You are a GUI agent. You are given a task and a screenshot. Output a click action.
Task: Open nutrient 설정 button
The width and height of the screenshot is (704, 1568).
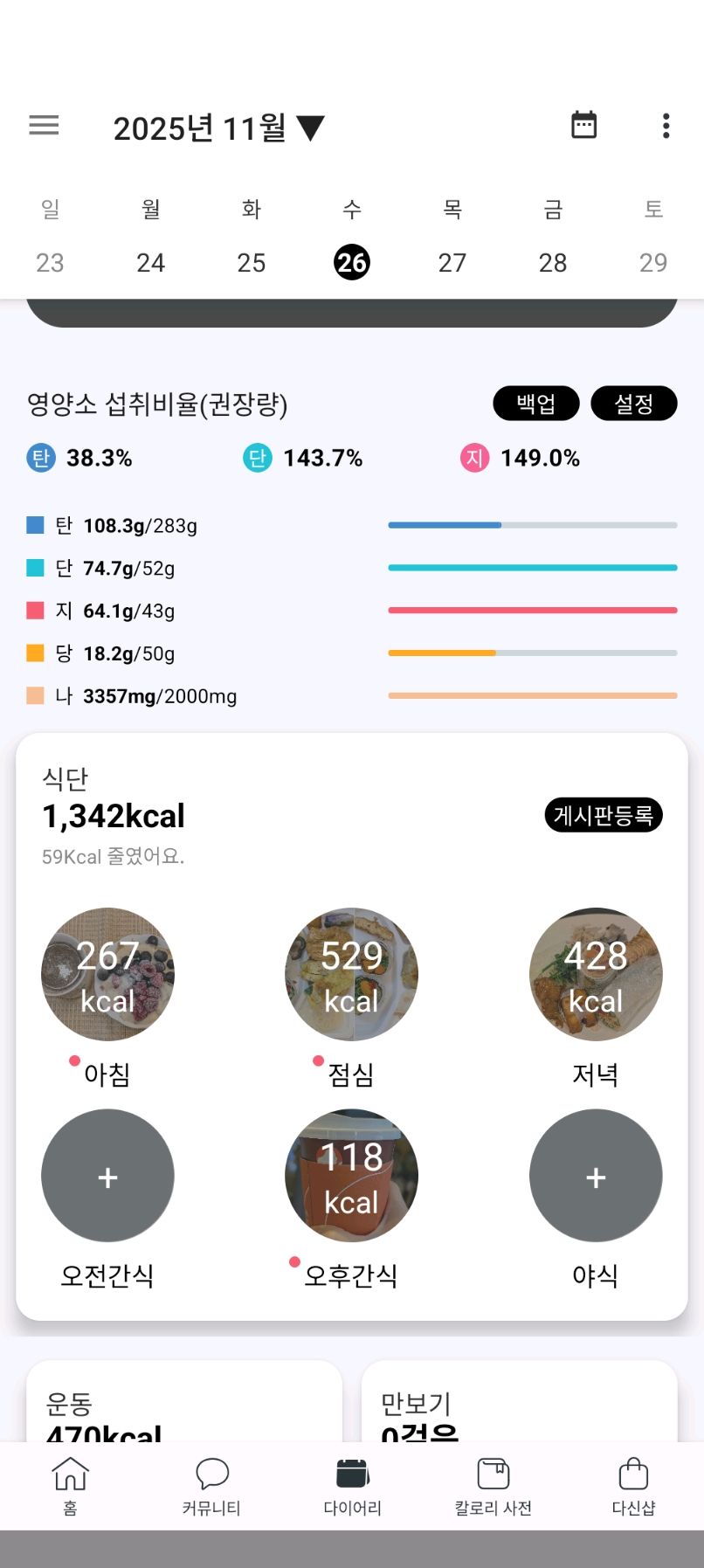click(633, 404)
